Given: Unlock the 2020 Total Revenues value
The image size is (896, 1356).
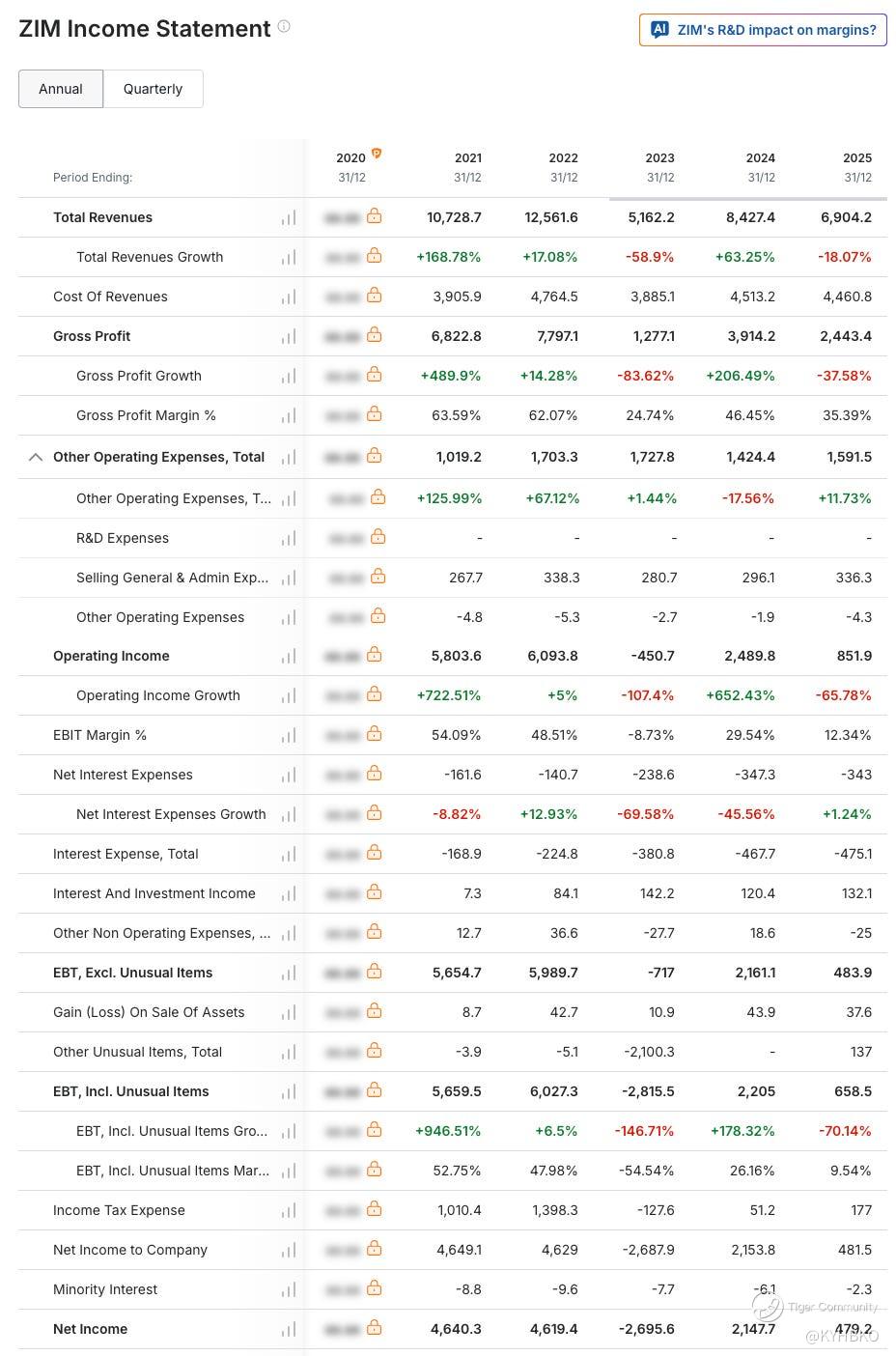Looking at the screenshot, I should (374, 216).
